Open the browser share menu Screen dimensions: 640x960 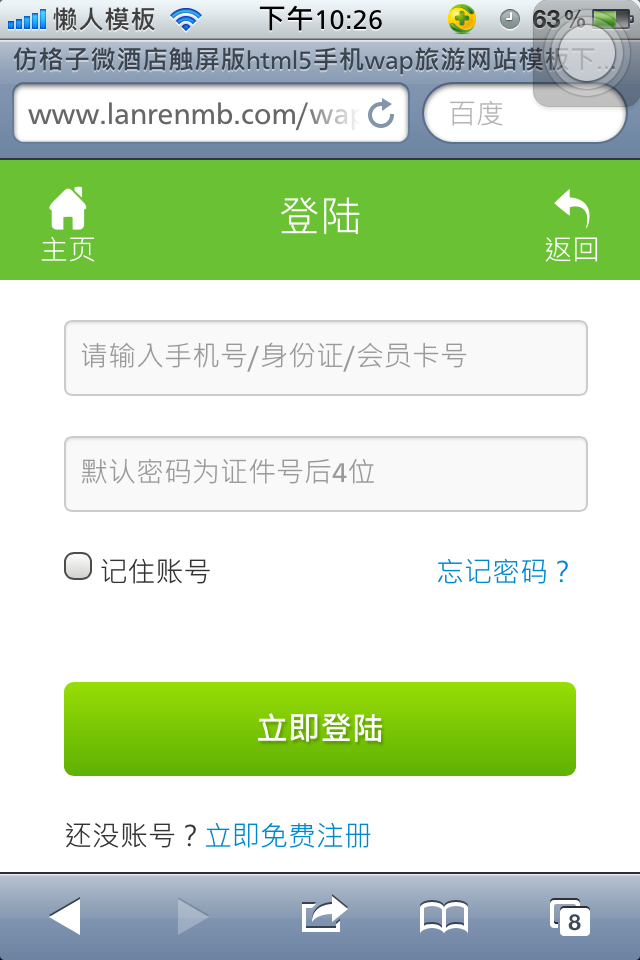pyautogui.click(x=323, y=914)
